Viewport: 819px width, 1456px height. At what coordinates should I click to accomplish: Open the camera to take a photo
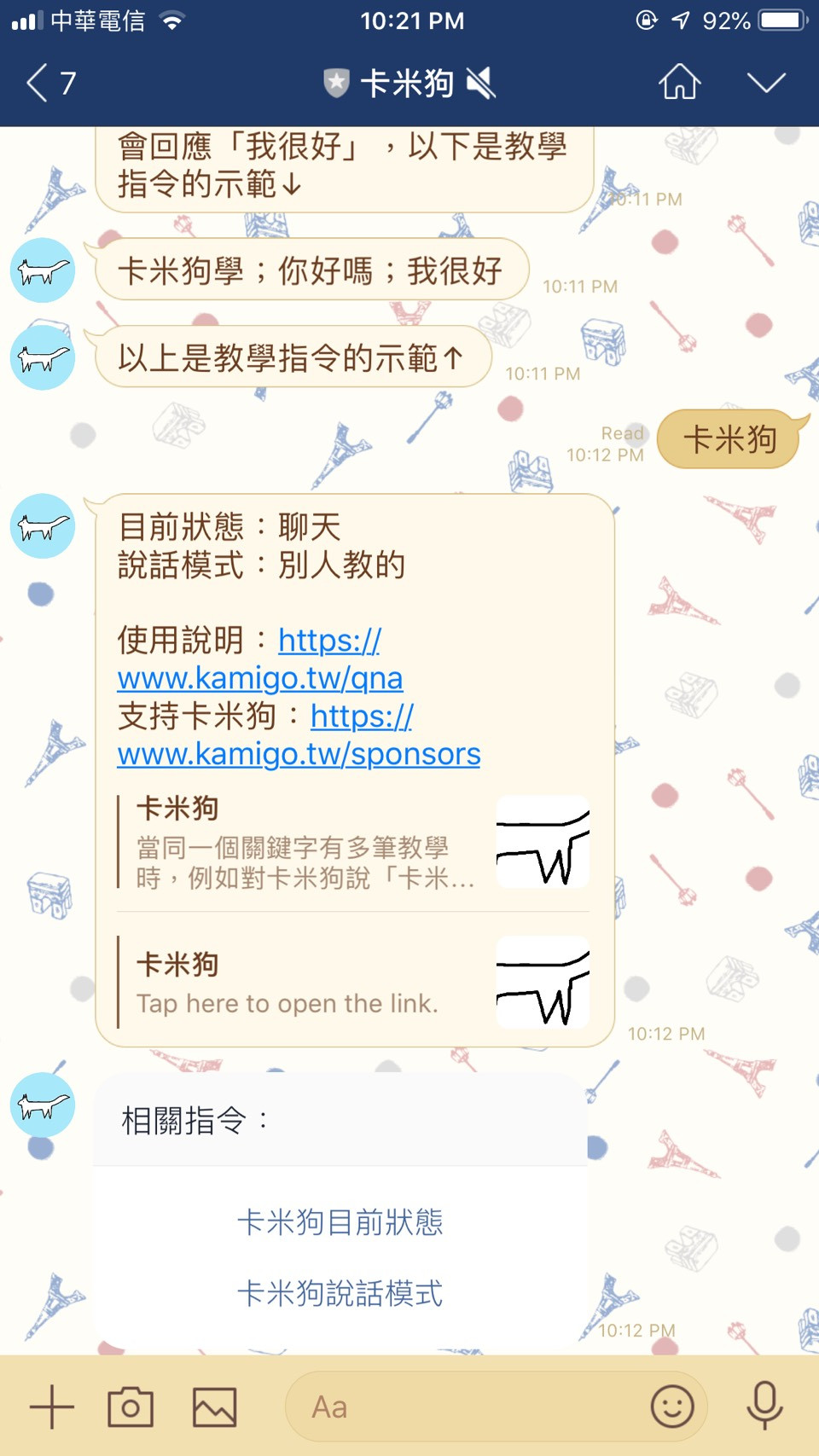131,1407
